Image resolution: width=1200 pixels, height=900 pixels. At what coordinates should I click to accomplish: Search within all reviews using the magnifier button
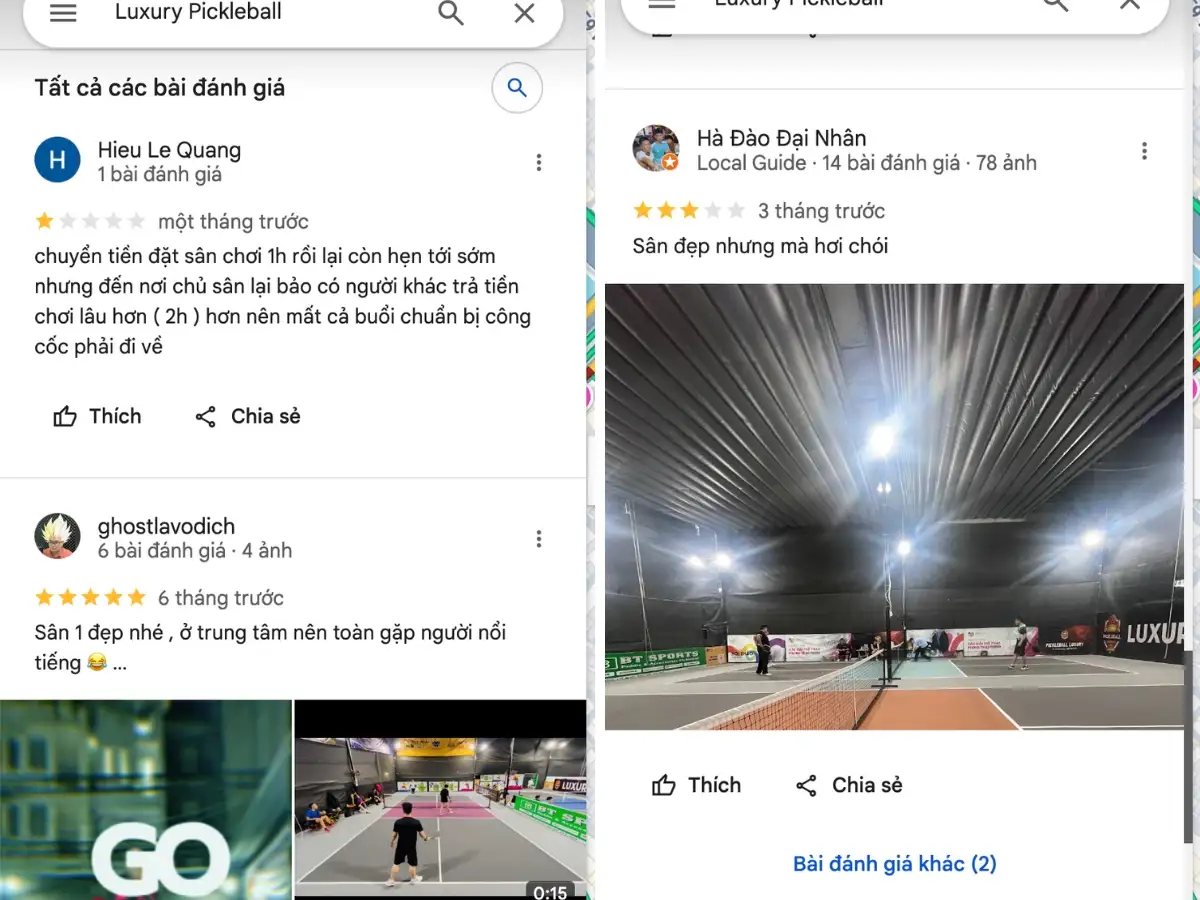(x=517, y=88)
